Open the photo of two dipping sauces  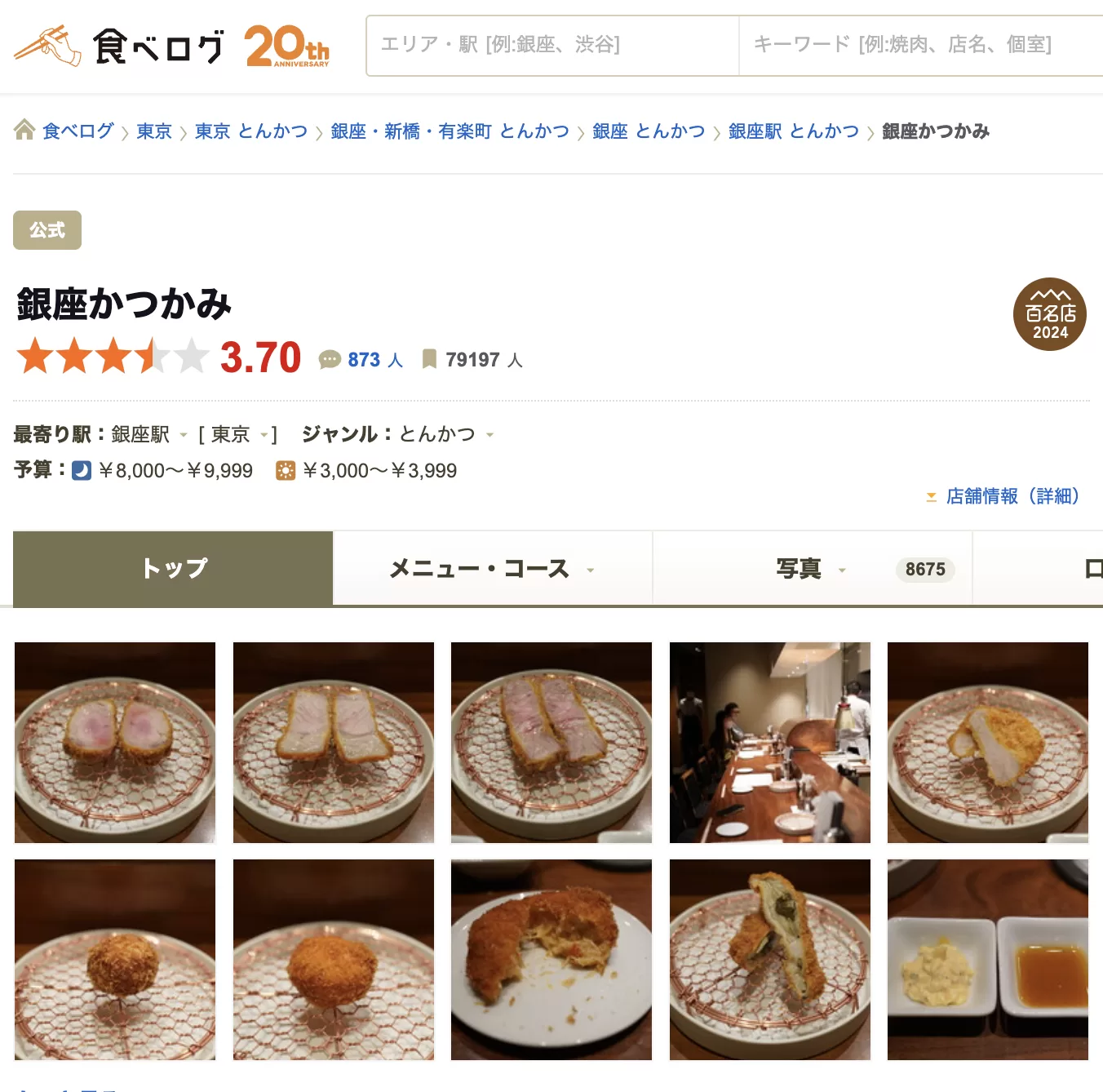[x=987, y=960]
